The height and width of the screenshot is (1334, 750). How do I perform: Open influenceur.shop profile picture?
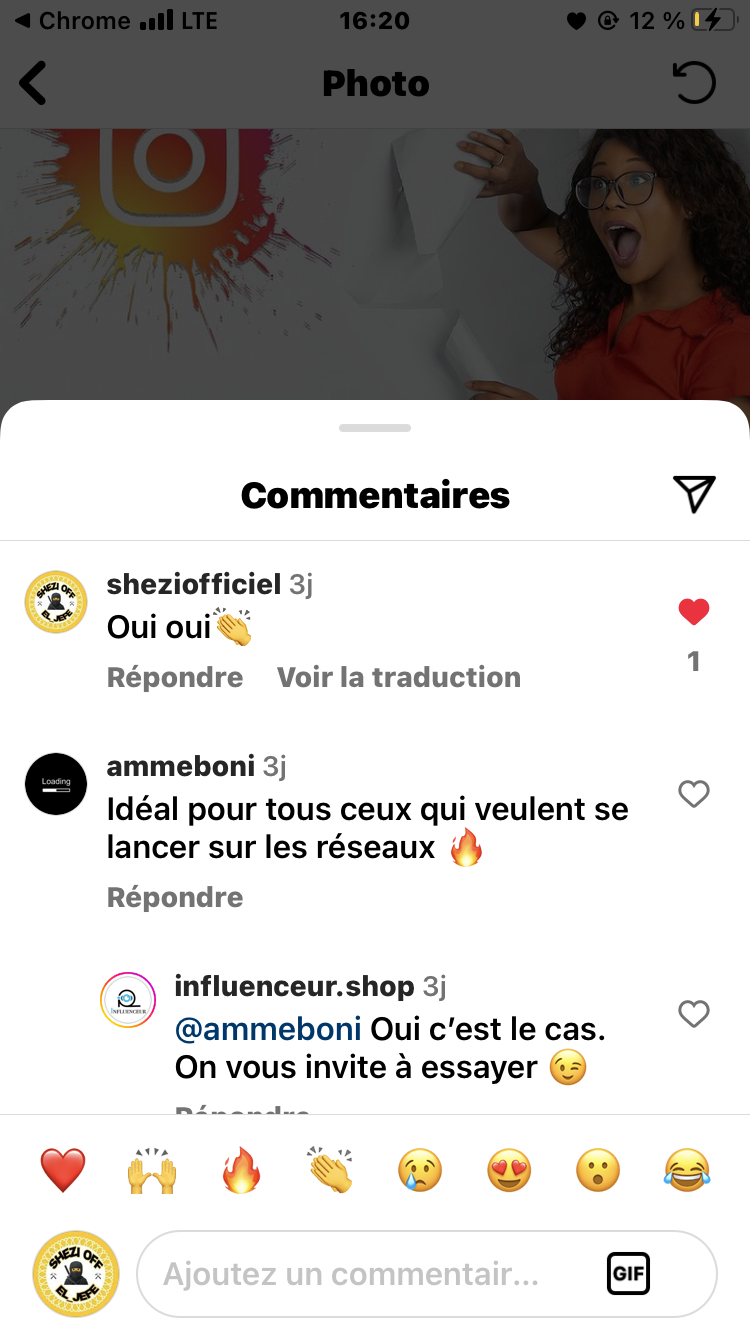pyautogui.click(x=129, y=999)
